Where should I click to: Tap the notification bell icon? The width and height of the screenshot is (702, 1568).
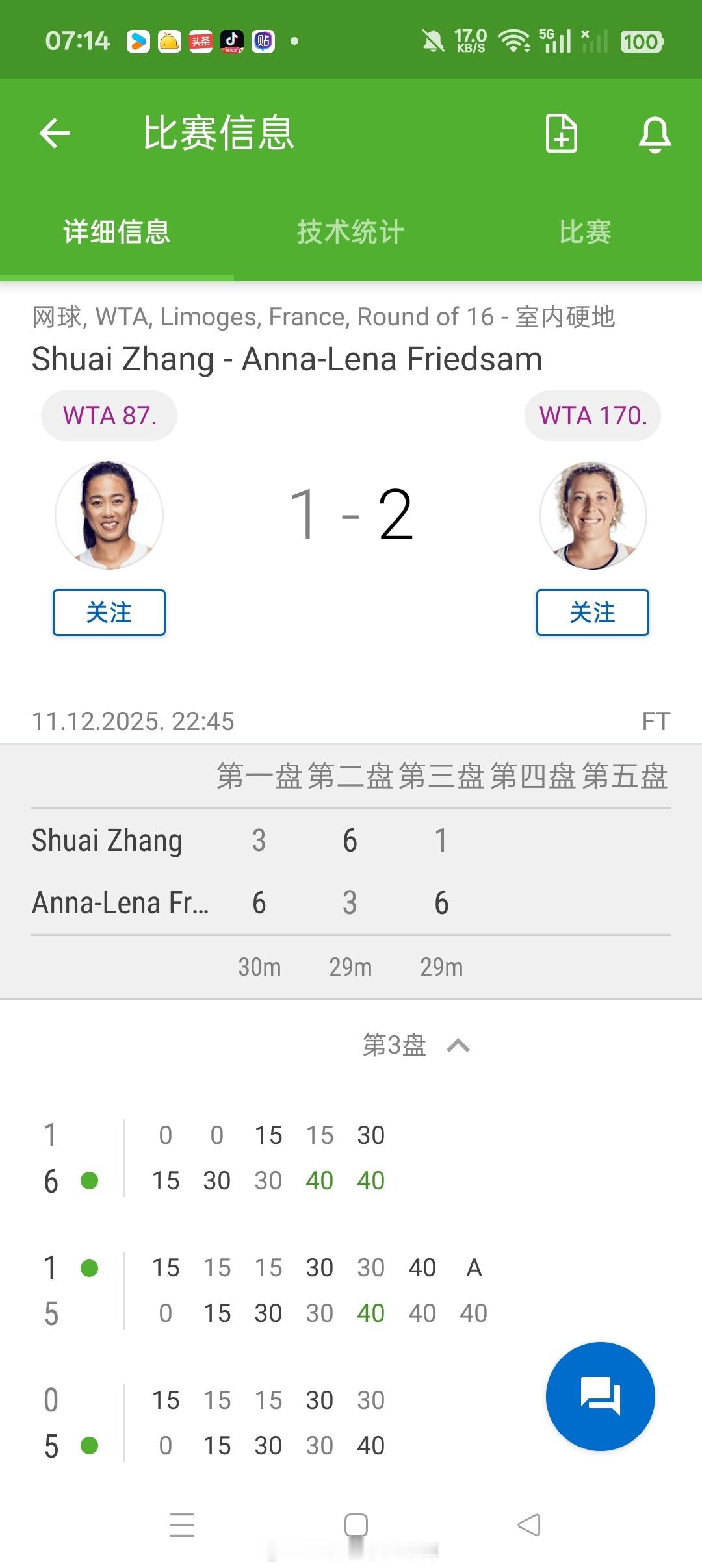[655, 135]
